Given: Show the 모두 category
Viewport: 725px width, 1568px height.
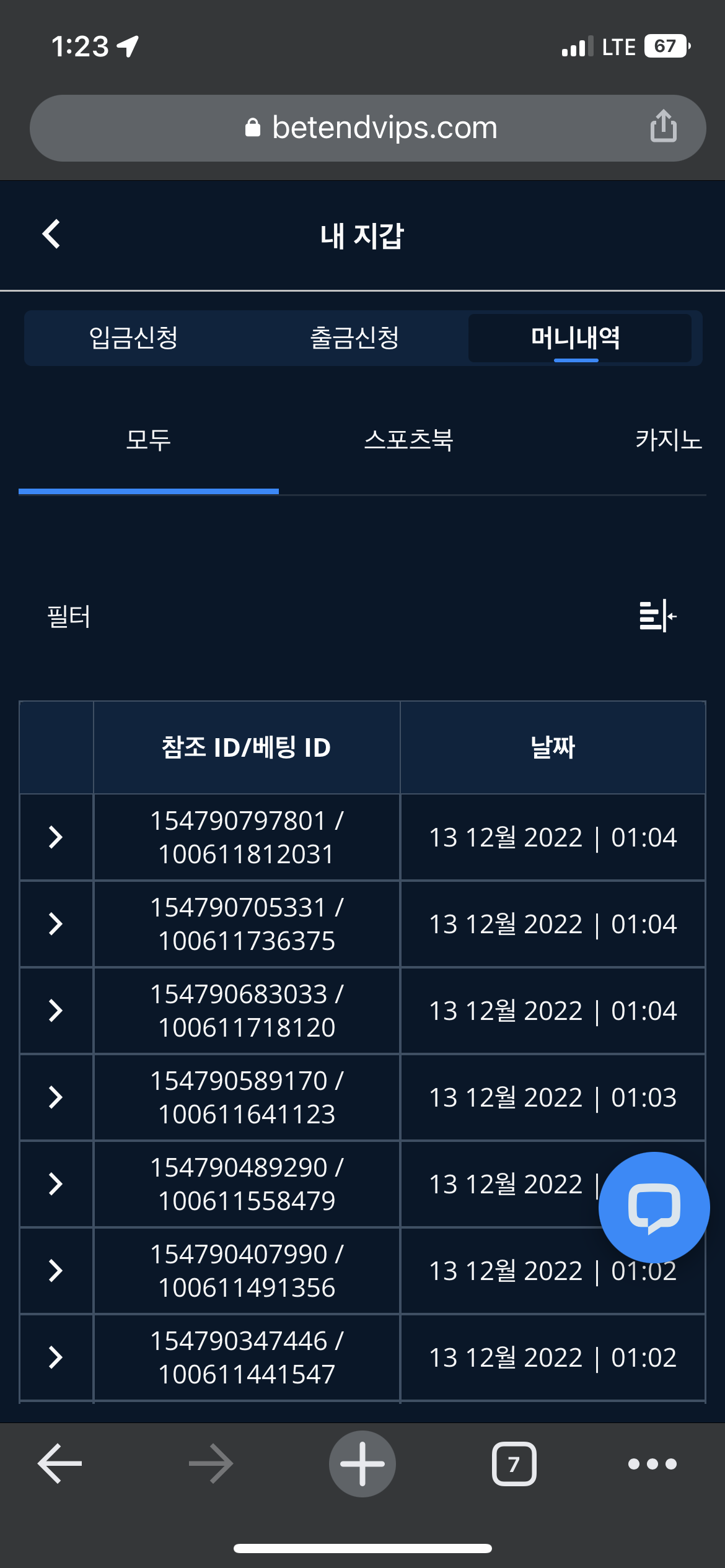Looking at the screenshot, I should click(148, 440).
